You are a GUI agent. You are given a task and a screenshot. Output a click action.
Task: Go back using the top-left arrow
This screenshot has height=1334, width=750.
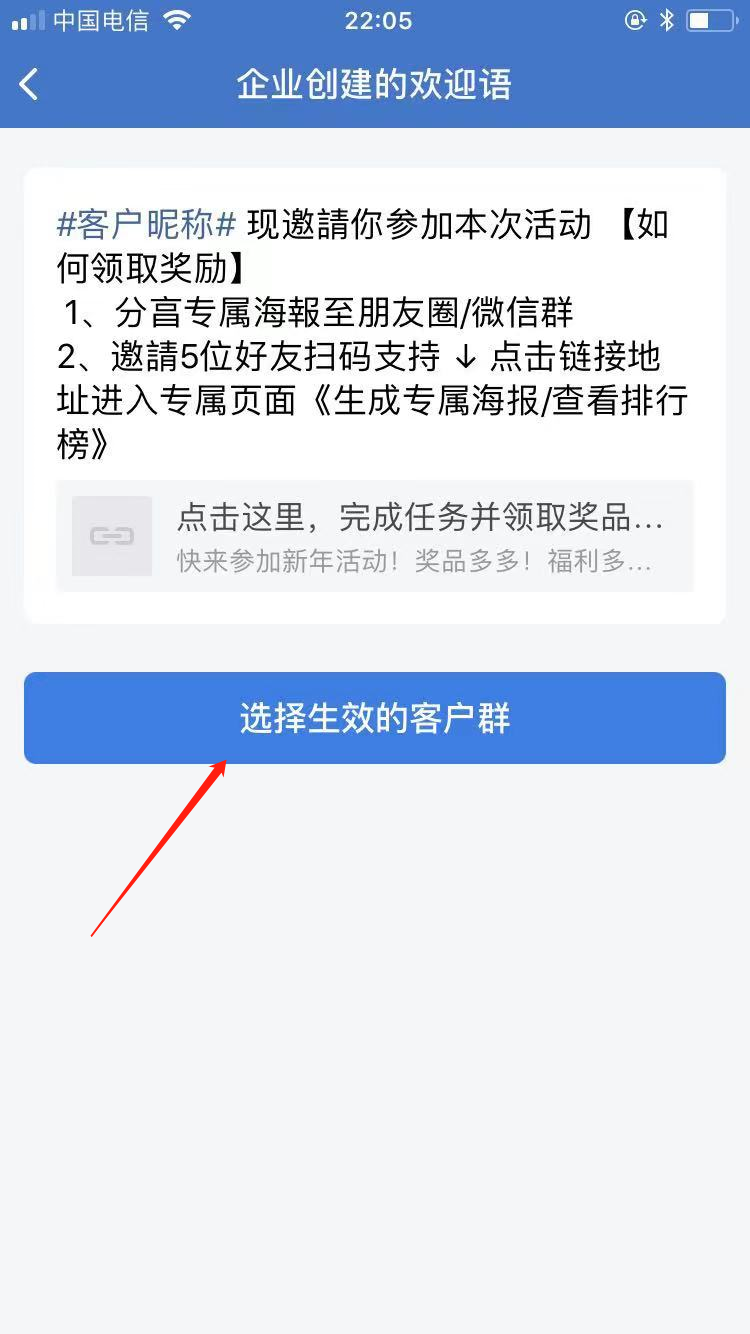pos(29,85)
